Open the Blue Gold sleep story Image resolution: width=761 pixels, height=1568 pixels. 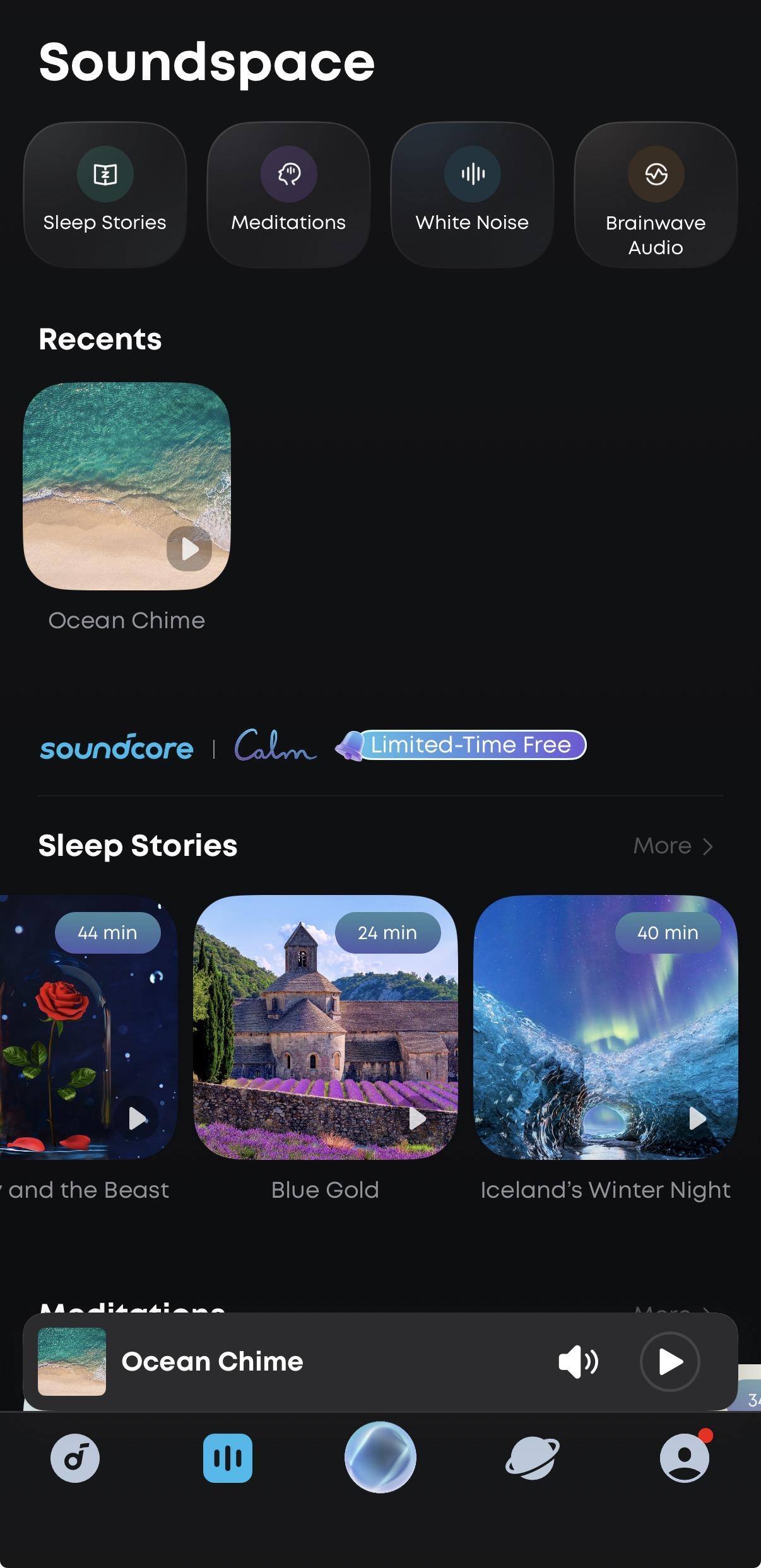point(325,1027)
